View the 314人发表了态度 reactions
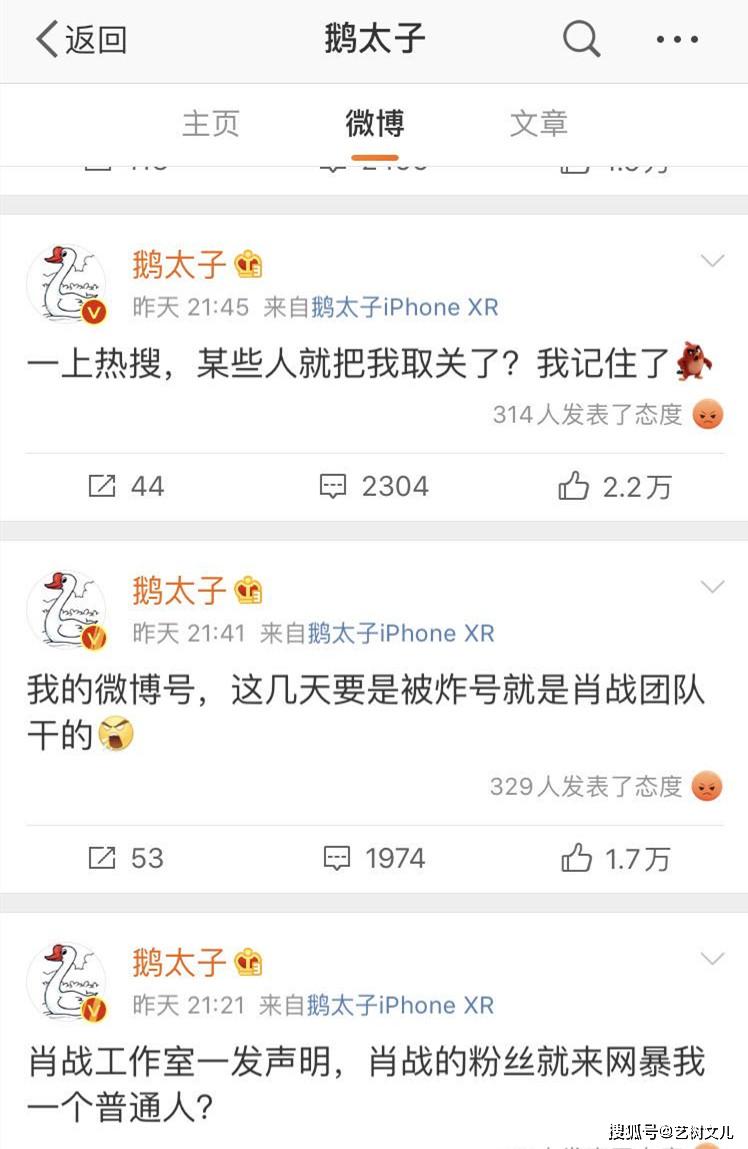Screen dimensions: 748x1149 pos(587,414)
